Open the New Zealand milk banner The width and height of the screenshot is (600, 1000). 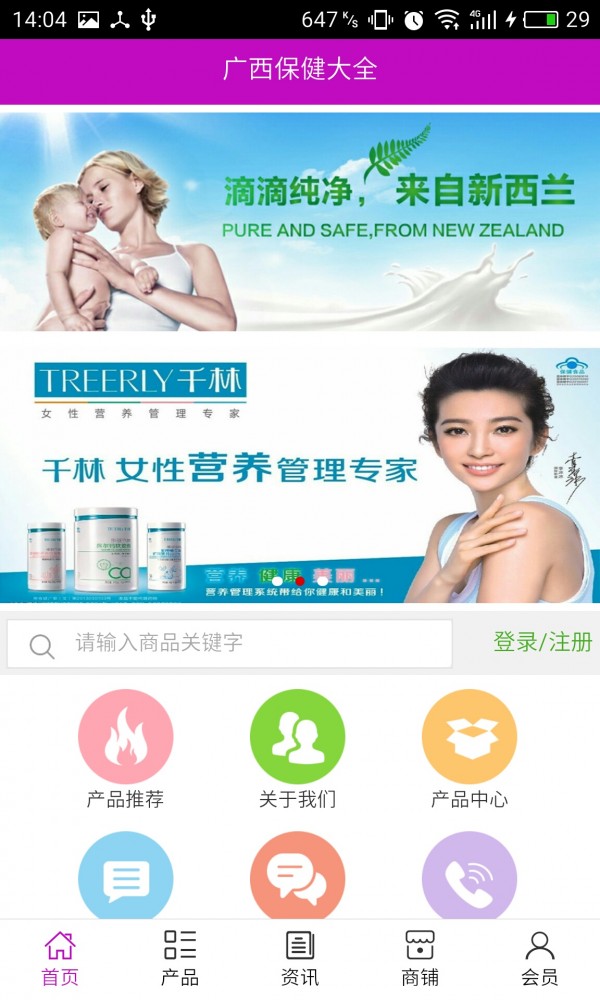click(x=300, y=221)
